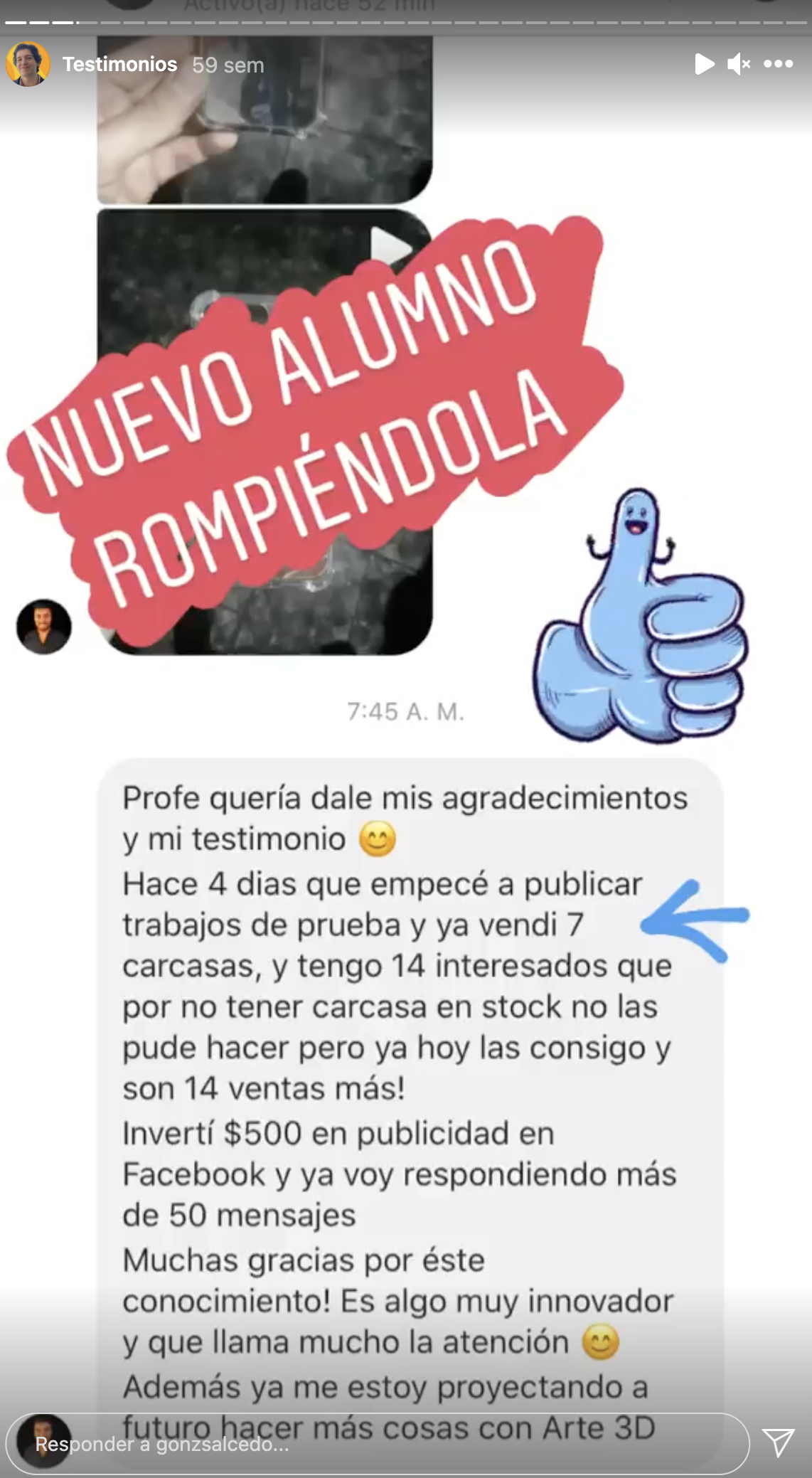Open the Testimonios profile avatar
Image resolution: width=812 pixels, height=1478 pixels.
pos(28,64)
